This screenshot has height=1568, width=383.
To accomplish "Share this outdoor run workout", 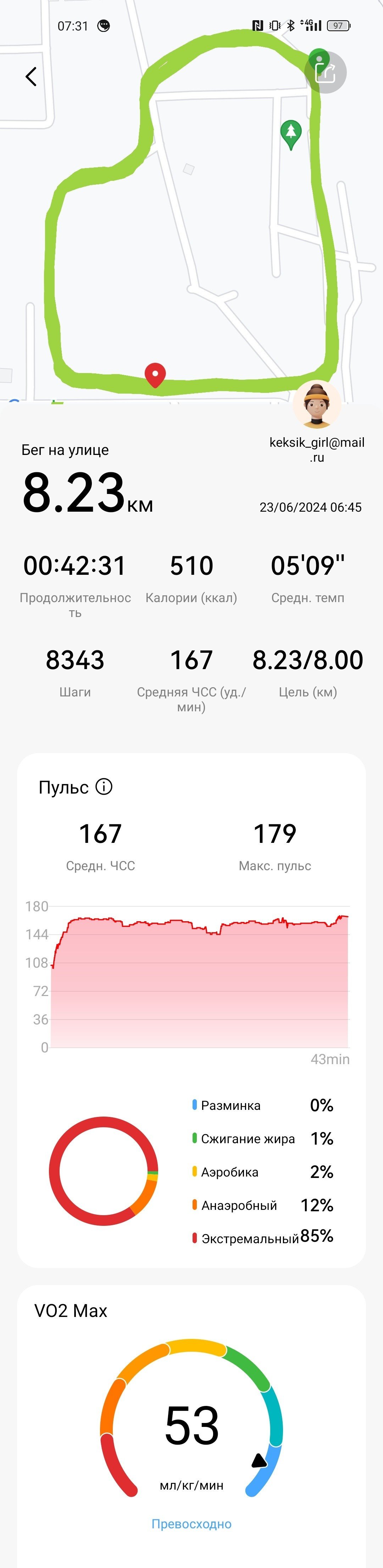I will pyautogui.click(x=325, y=72).
